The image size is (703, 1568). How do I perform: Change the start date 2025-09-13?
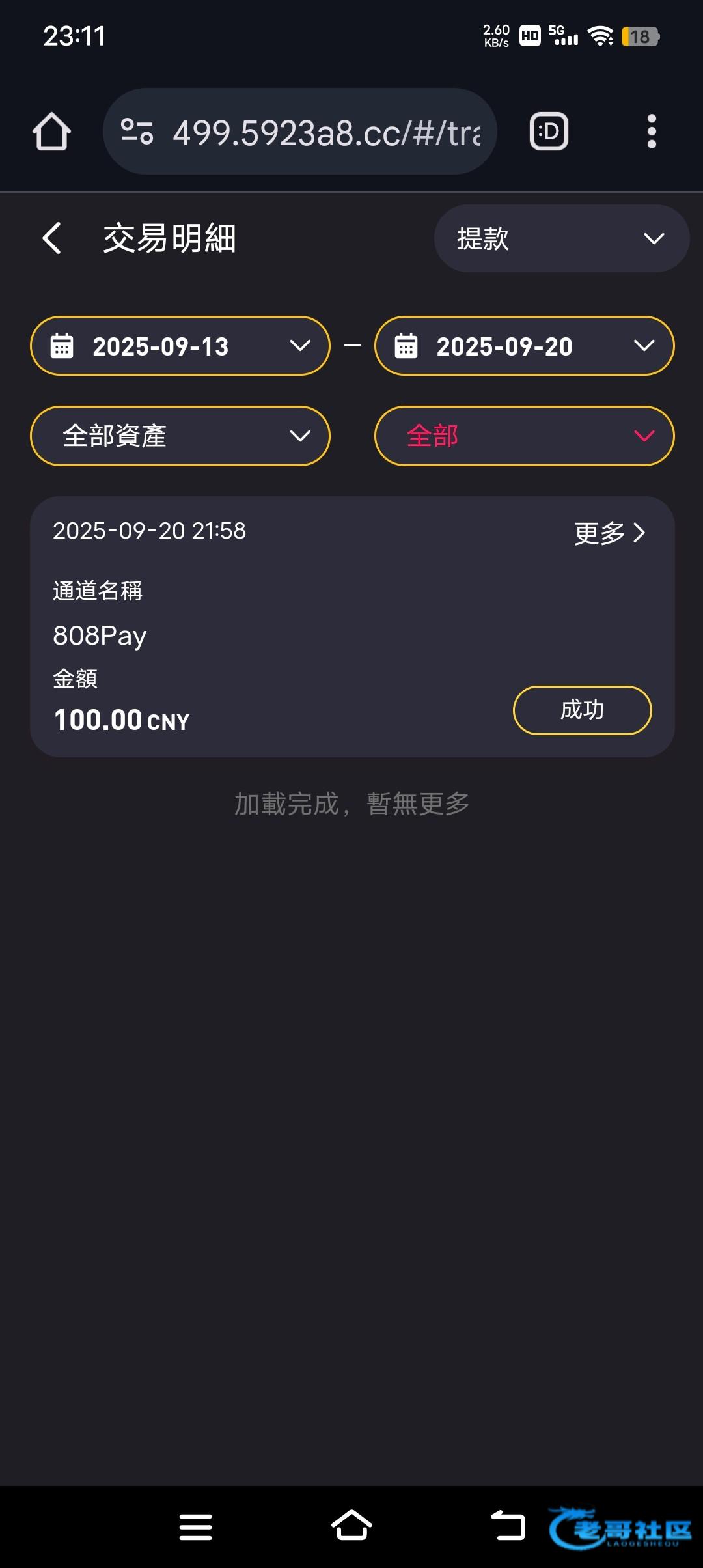click(x=180, y=346)
